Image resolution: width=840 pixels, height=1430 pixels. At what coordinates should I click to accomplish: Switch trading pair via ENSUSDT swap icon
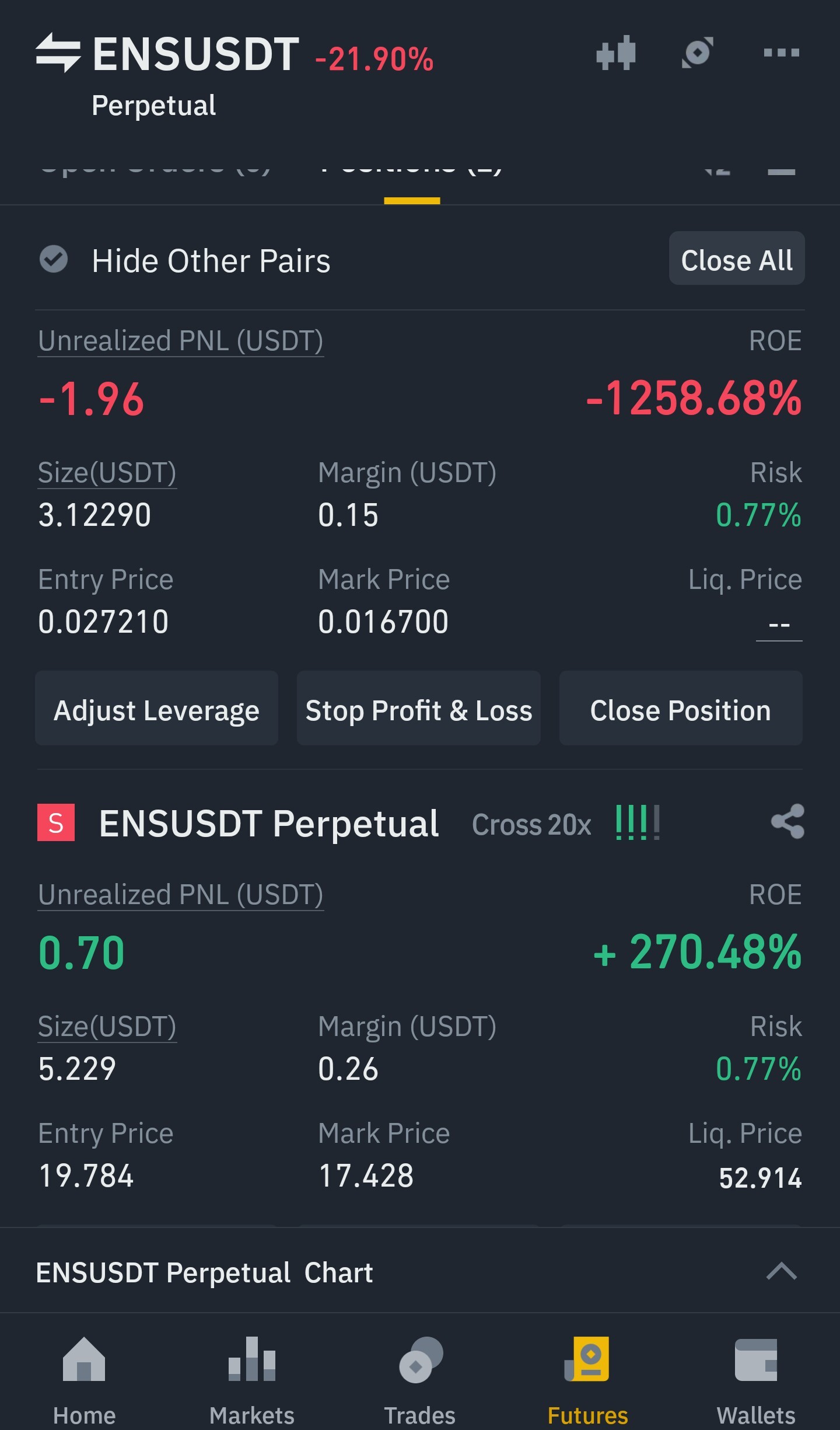coord(58,53)
